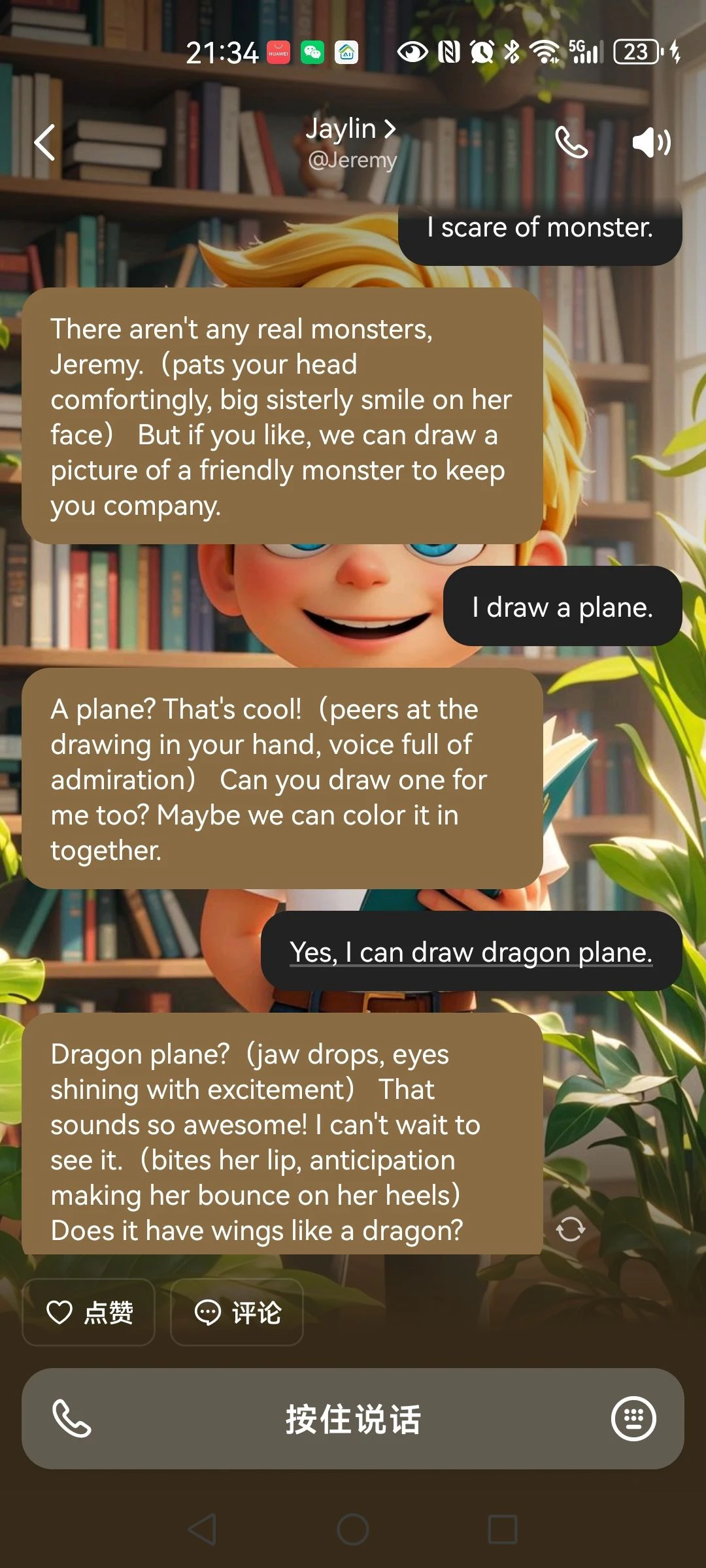The image size is (706, 1568).
Task: Tap the phone icon in input bar
Action: point(71,1418)
